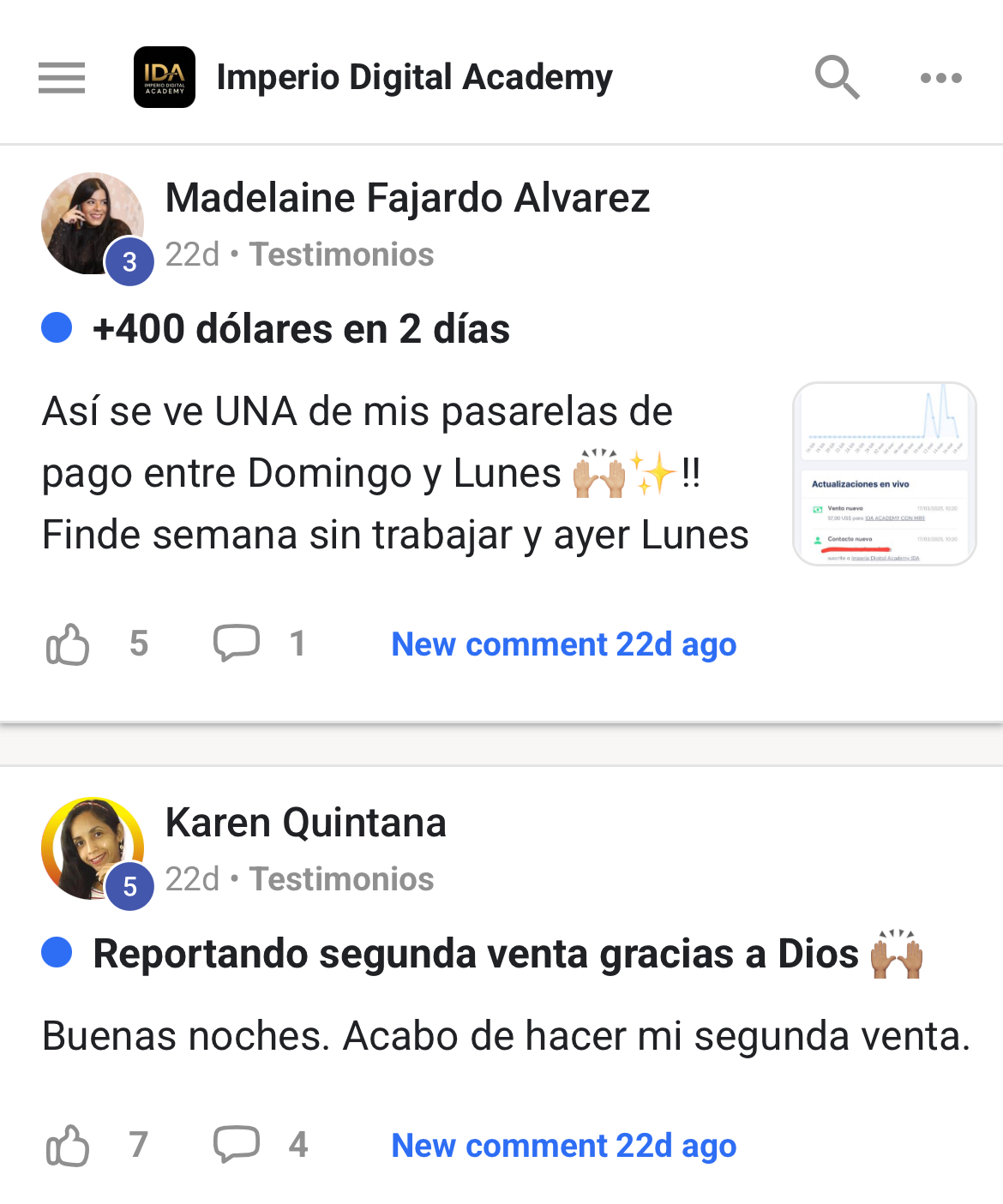The height and width of the screenshot is (1204, 1003).
Task: Open Testimonios category on Karen's post
Action: coord(341,879)
